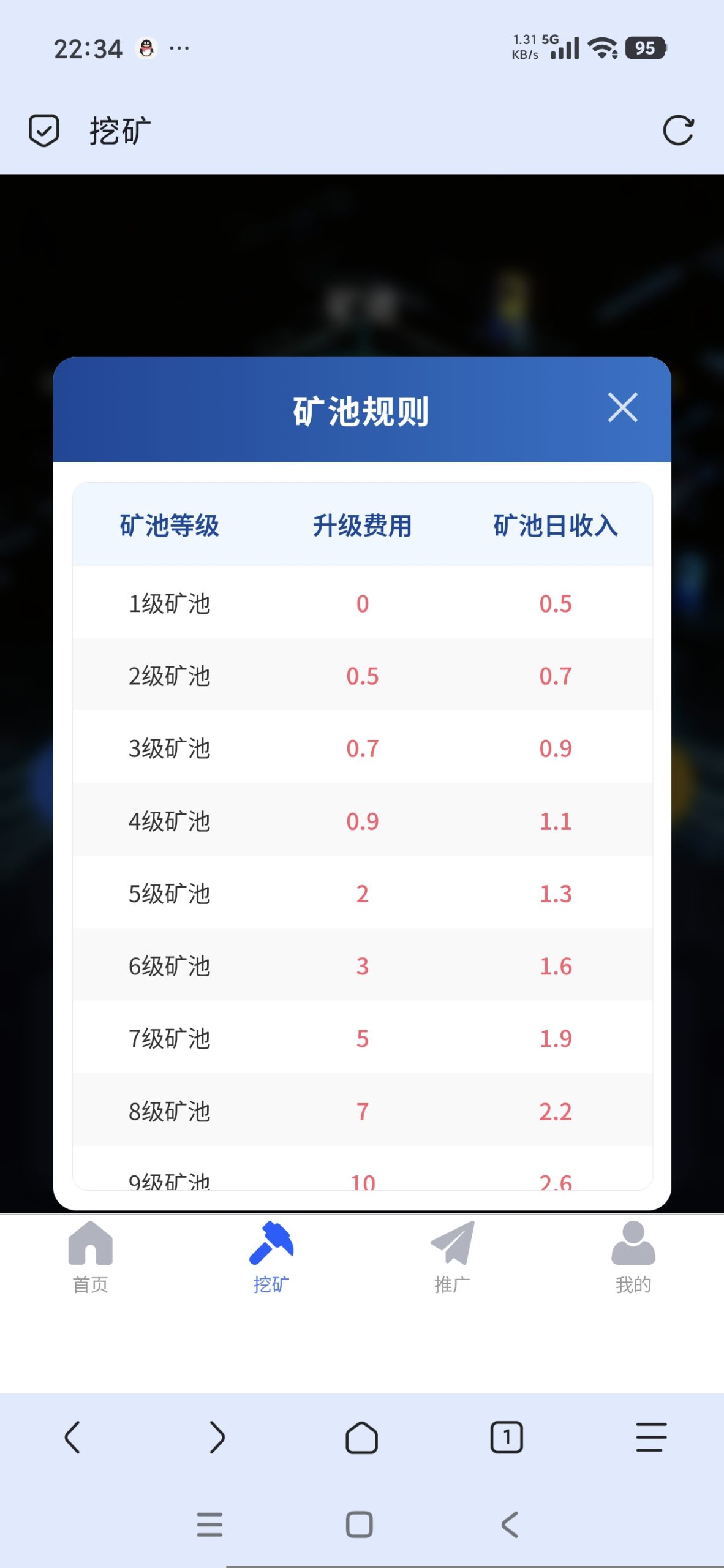
Task: Open the site security shield icon
Action: pos(44,130)
